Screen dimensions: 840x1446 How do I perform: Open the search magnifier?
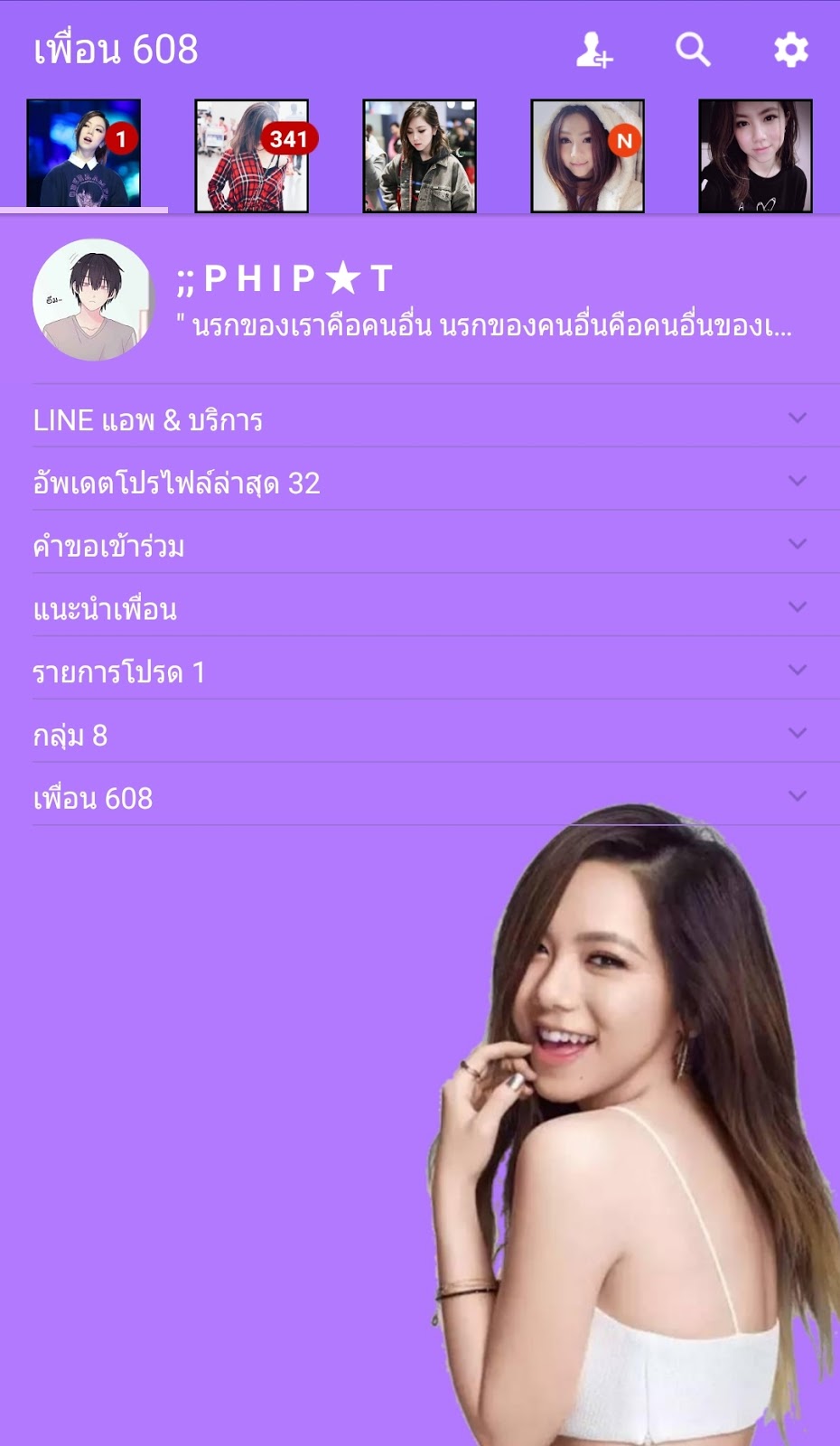click(x=693, y=50)
